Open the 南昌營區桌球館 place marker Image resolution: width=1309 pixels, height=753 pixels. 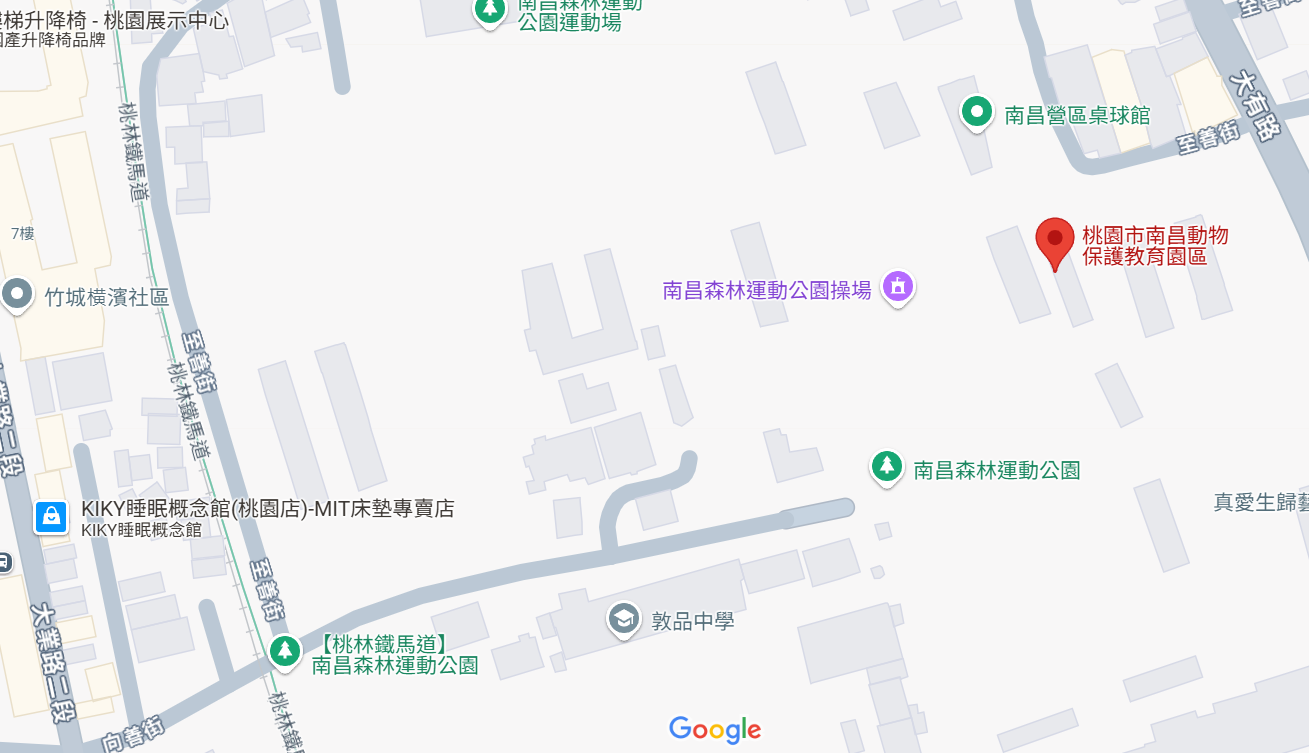coord(976,111)
